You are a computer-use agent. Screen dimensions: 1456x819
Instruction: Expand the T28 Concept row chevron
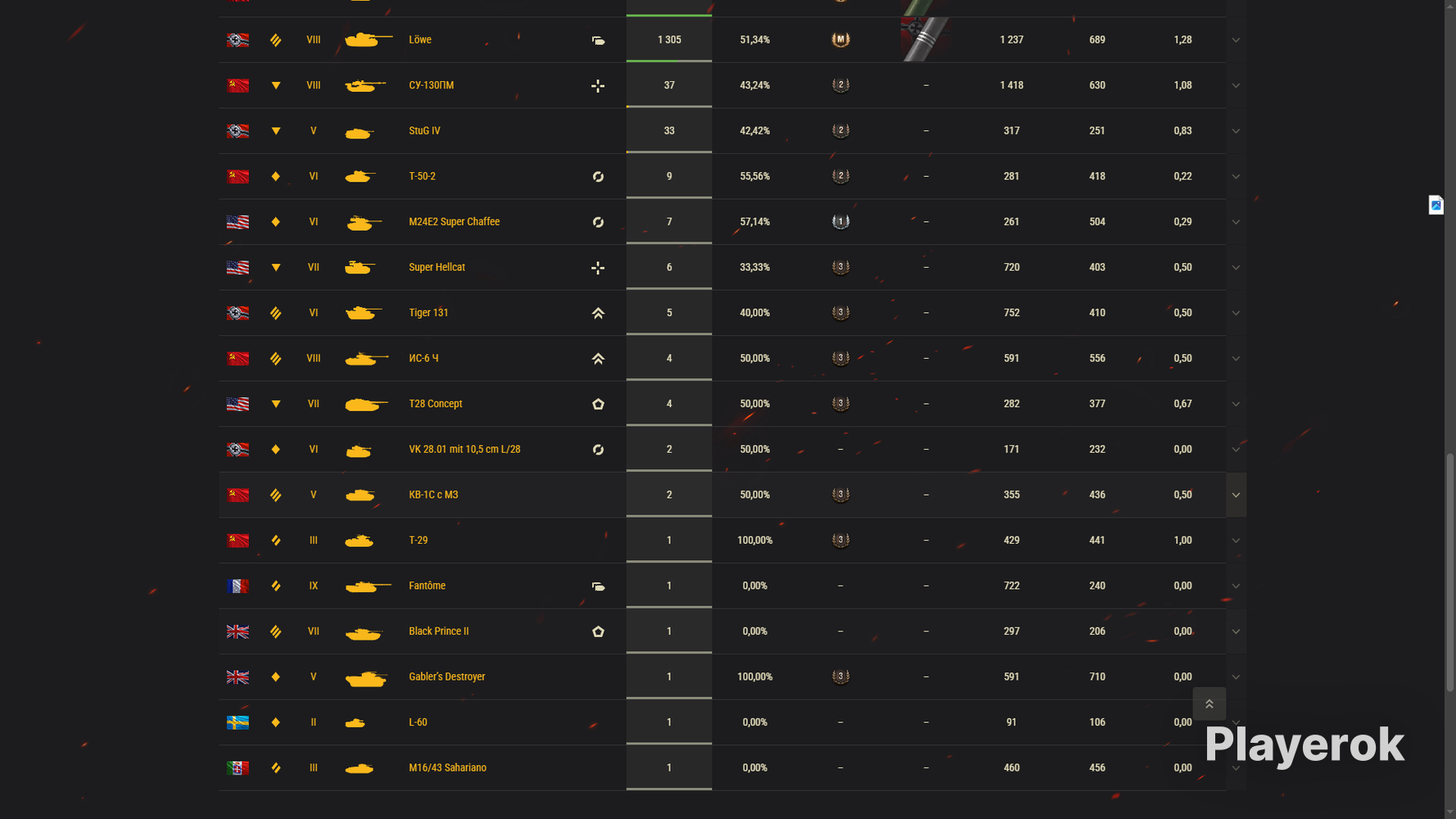tap(1236, 404)
